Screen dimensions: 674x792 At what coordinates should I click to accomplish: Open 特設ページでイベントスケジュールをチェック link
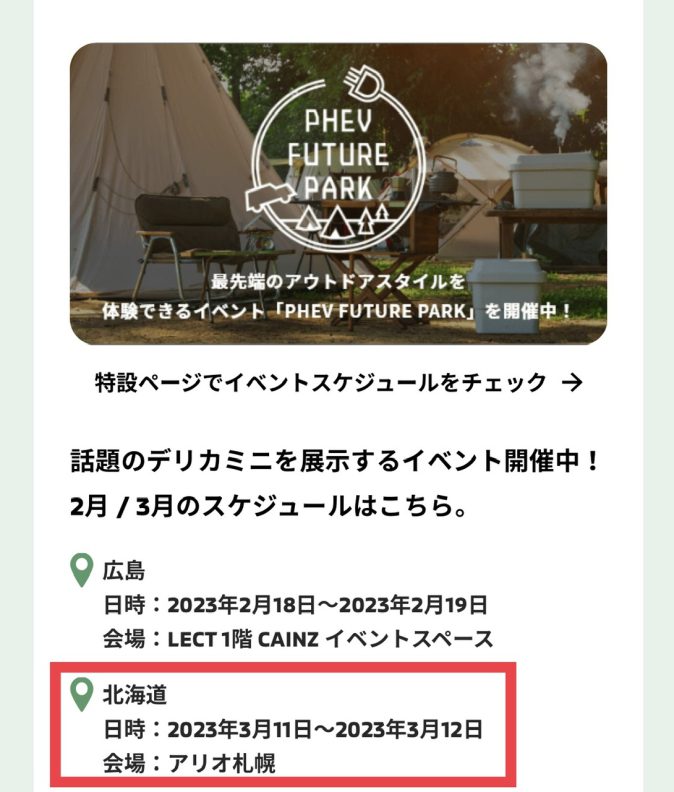(x=337, y=382)
